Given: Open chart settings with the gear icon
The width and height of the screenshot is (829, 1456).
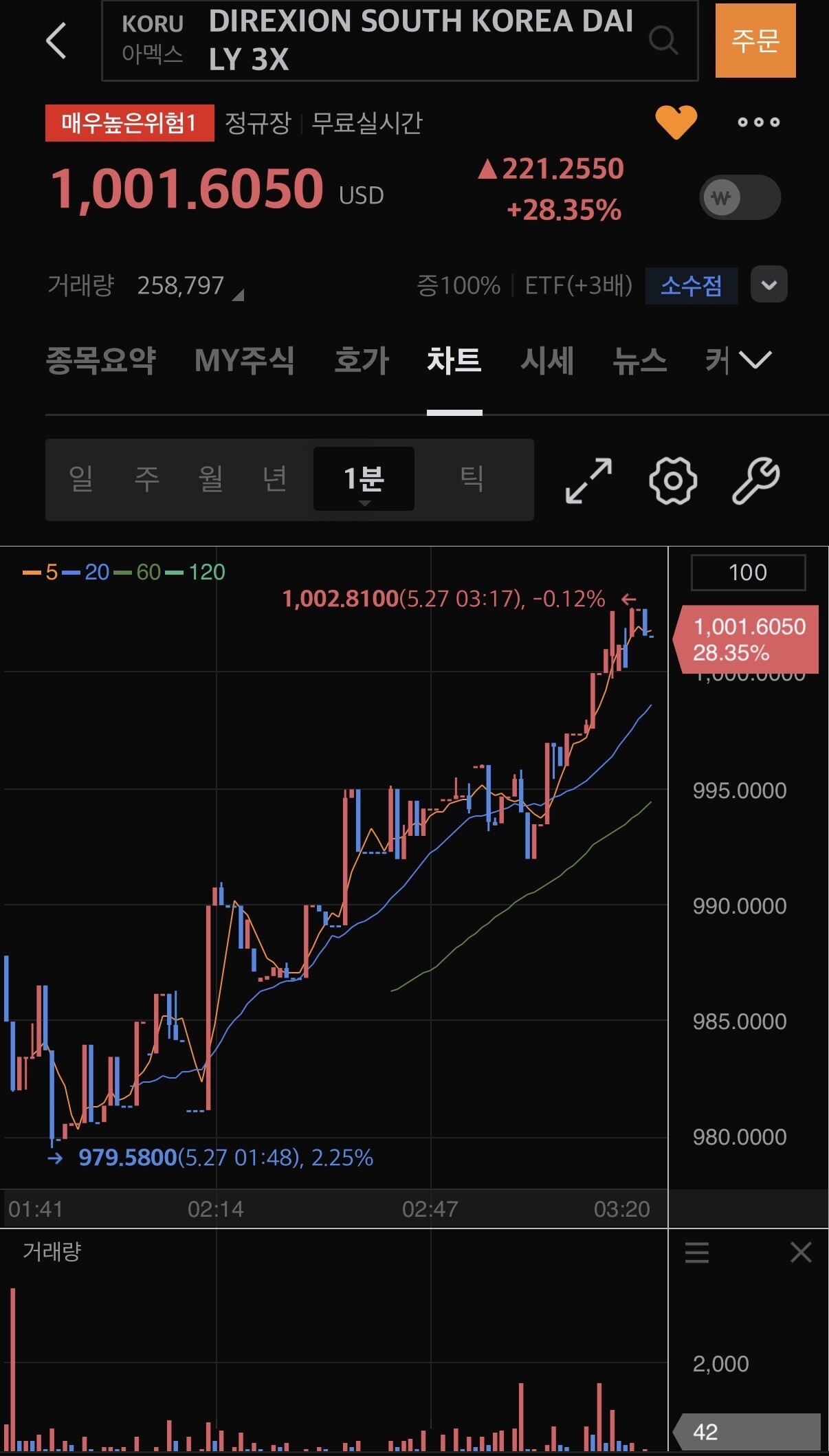Looking at the screenshot, I should (x=673, y=480).
